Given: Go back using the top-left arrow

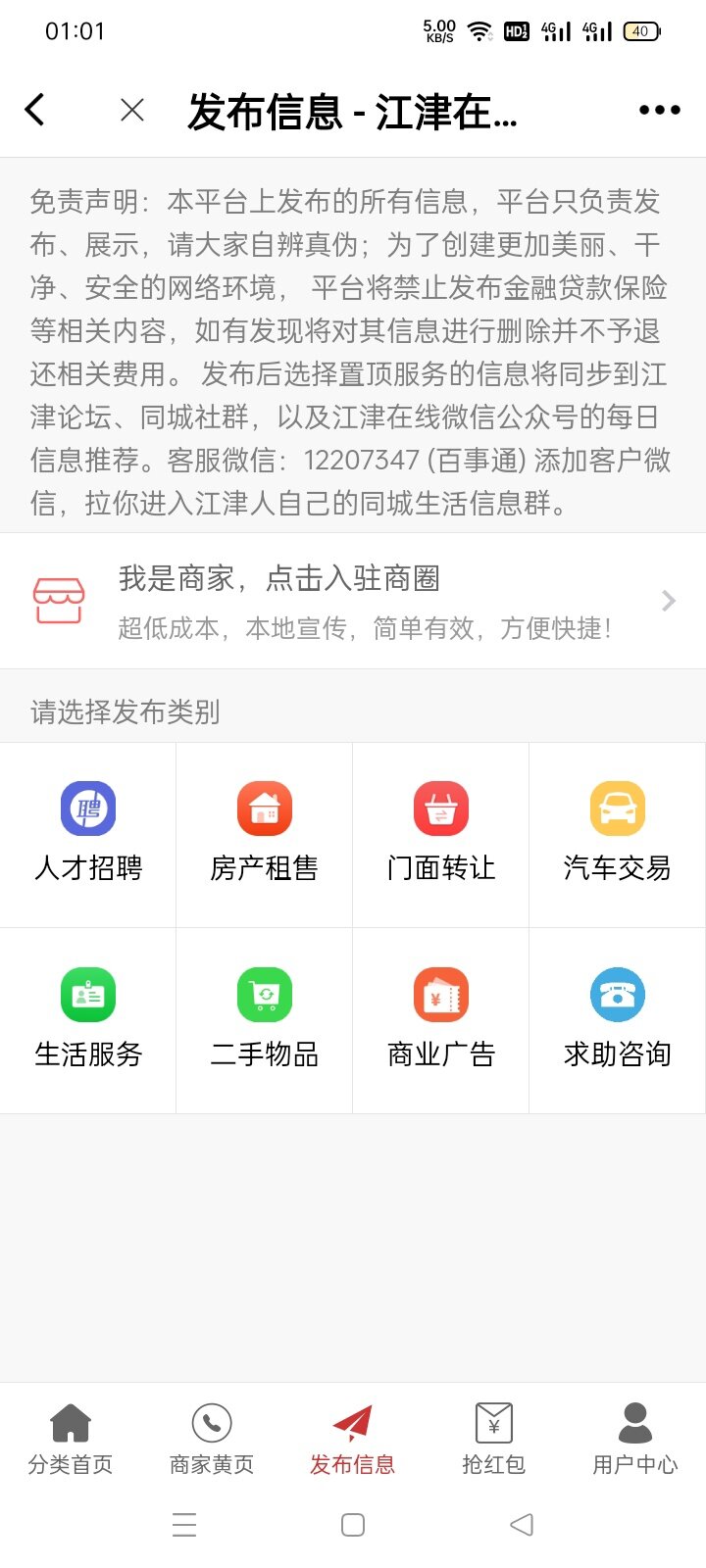Looking at the screenshot, I should pos(34,110).
